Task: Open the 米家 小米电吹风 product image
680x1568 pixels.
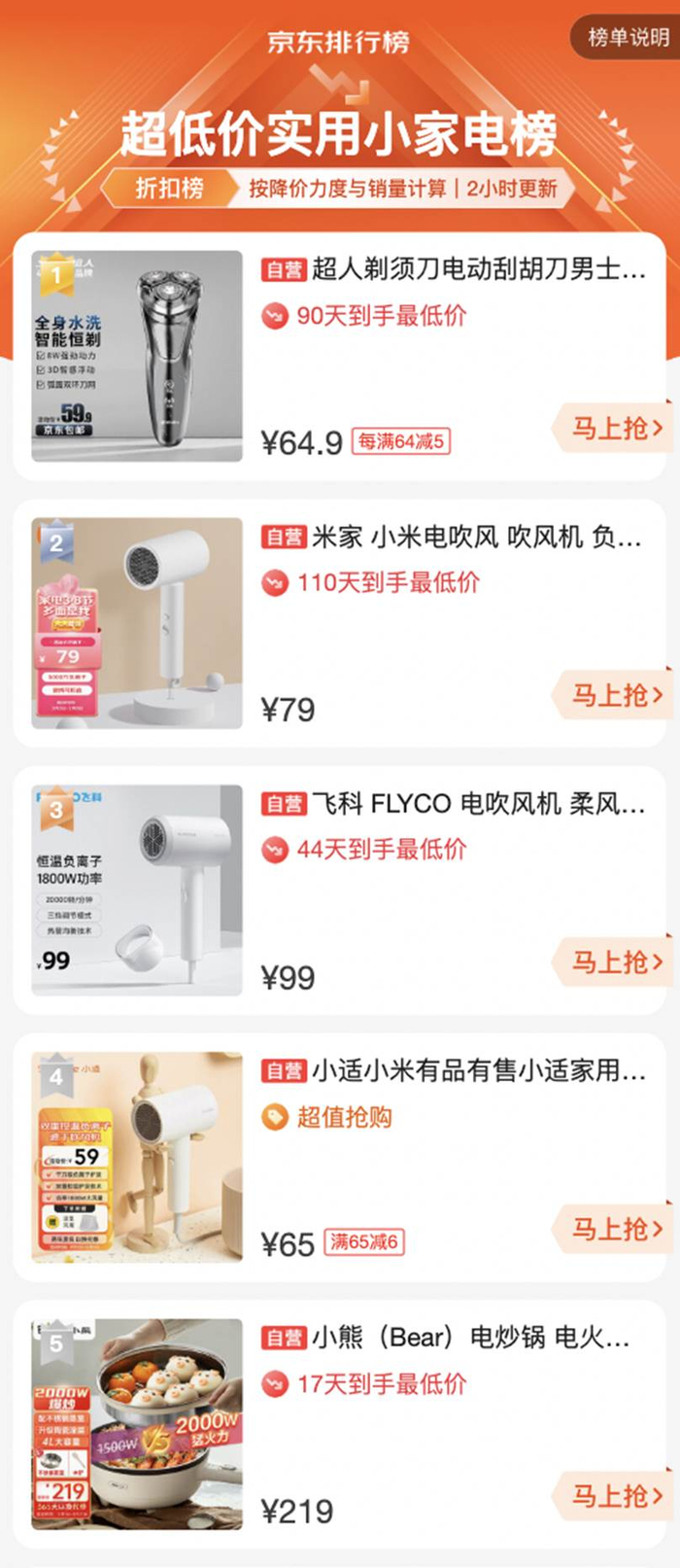Action: (x=137, y=623)
